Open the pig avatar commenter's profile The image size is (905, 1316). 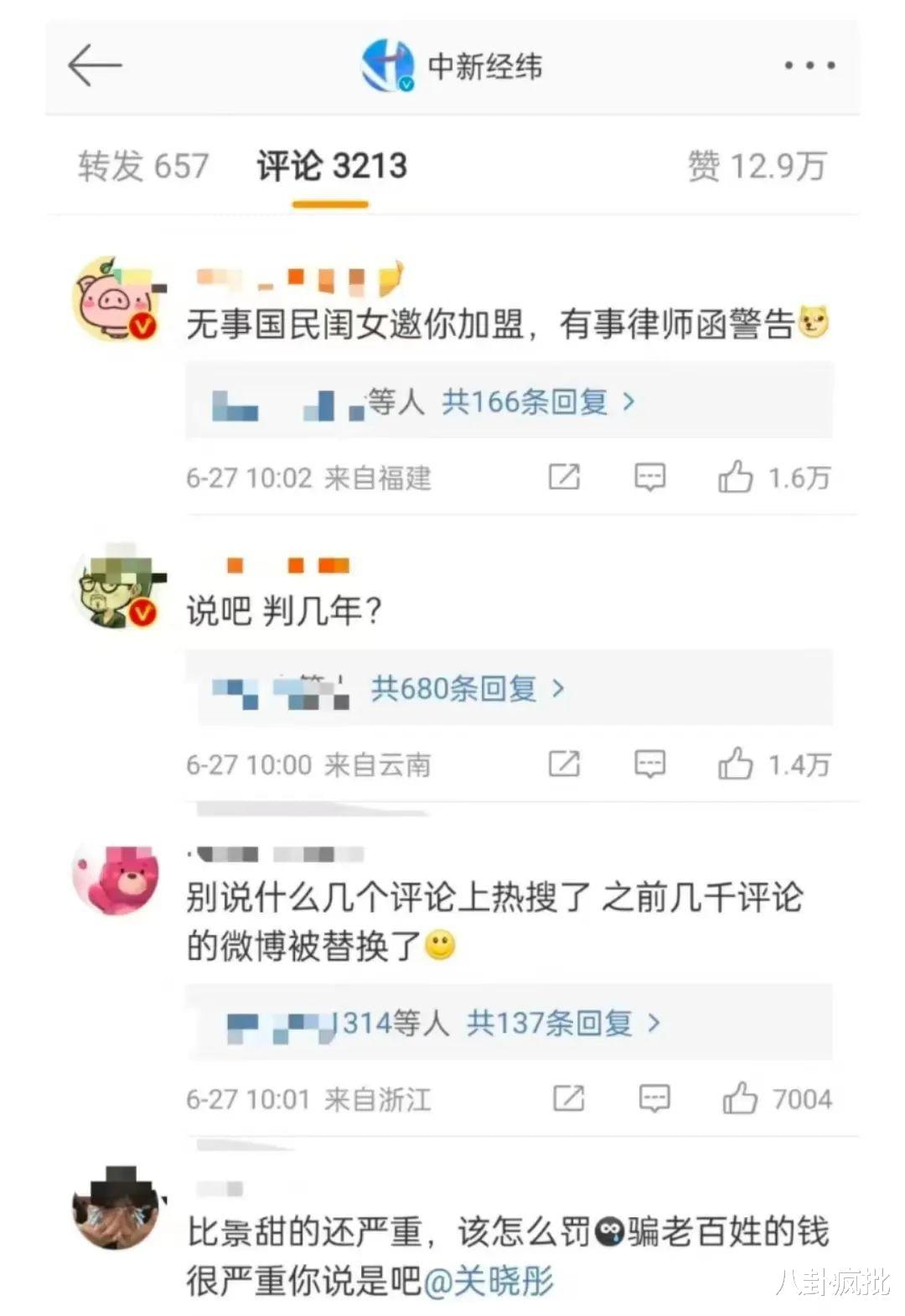tap(117, 298)
